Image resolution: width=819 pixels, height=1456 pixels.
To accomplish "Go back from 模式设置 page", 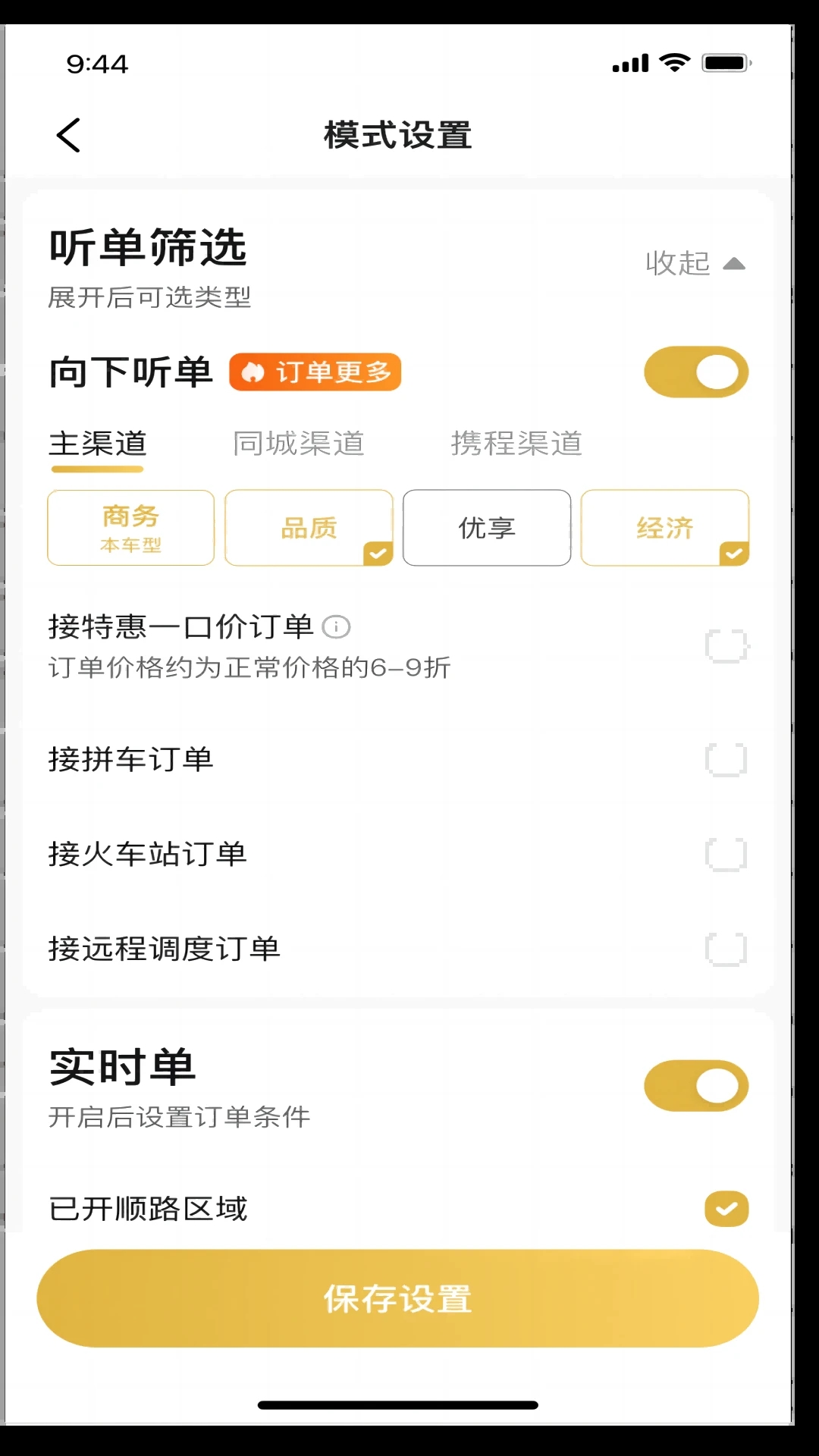I will 69,136.
